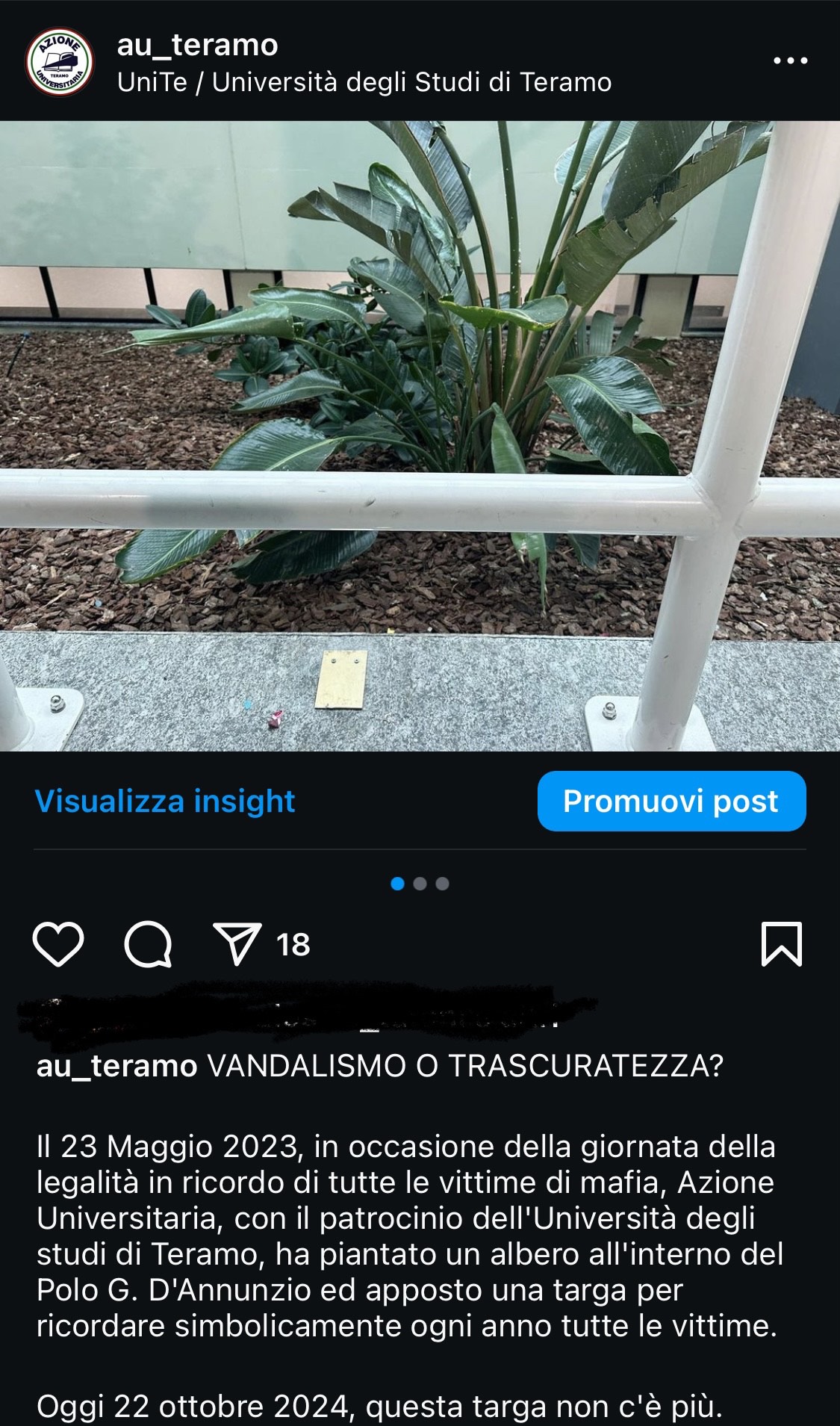840x1426 pixels.
Task: Open comments with the speech bubble icon
Action: [x=149, y=944]
